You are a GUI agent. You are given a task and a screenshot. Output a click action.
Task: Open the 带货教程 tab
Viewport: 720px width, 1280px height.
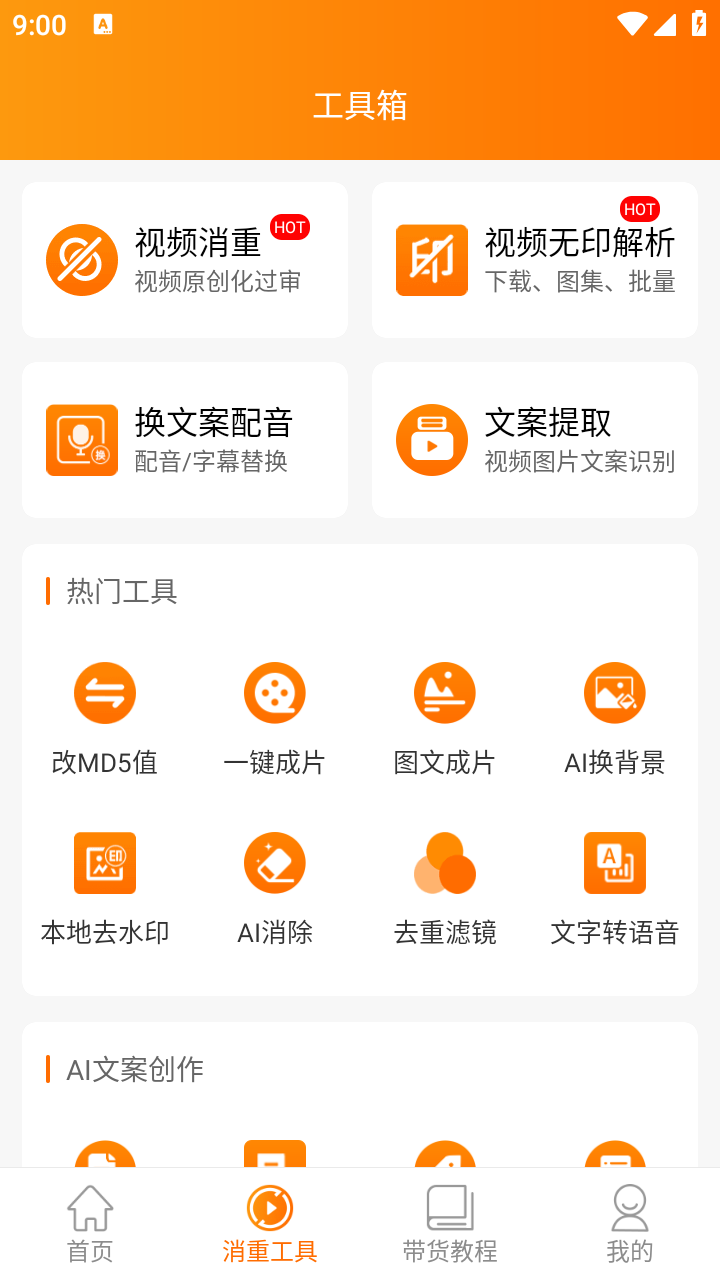tap(450, 1220)
